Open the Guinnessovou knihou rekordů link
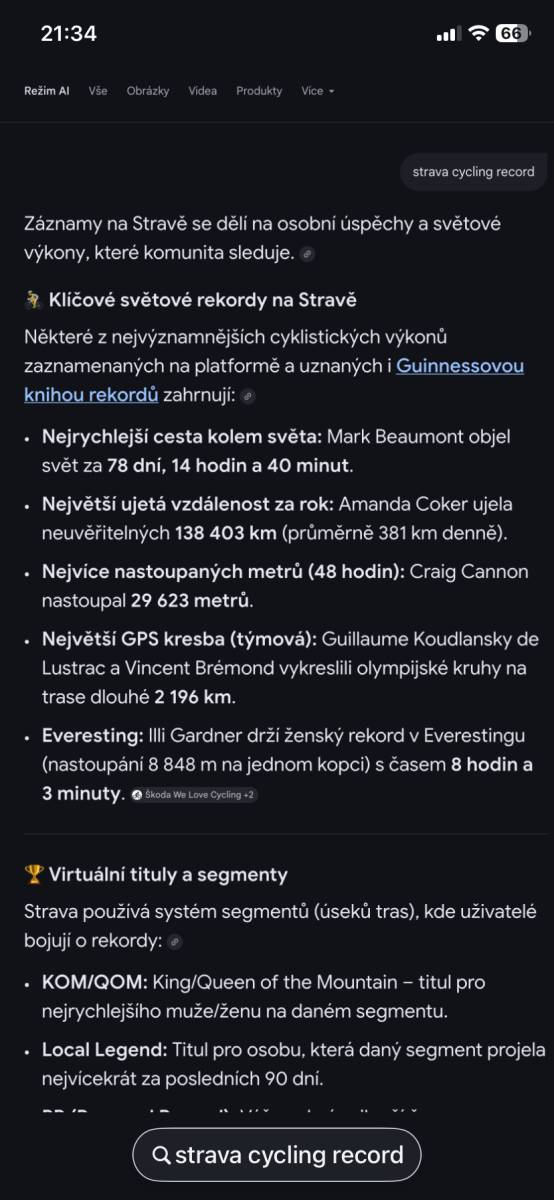 [274, 380]
